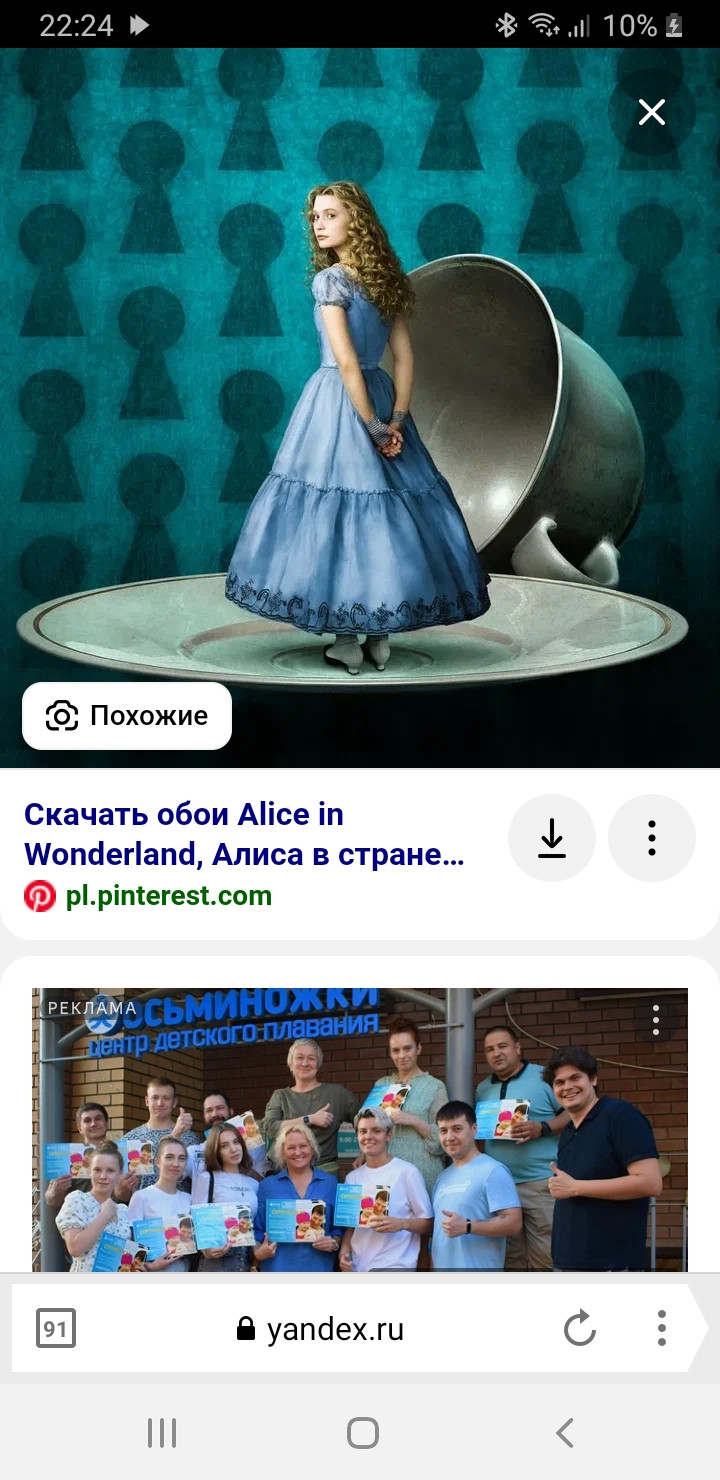
Task: Reload the page
Action: (580, 1329)
